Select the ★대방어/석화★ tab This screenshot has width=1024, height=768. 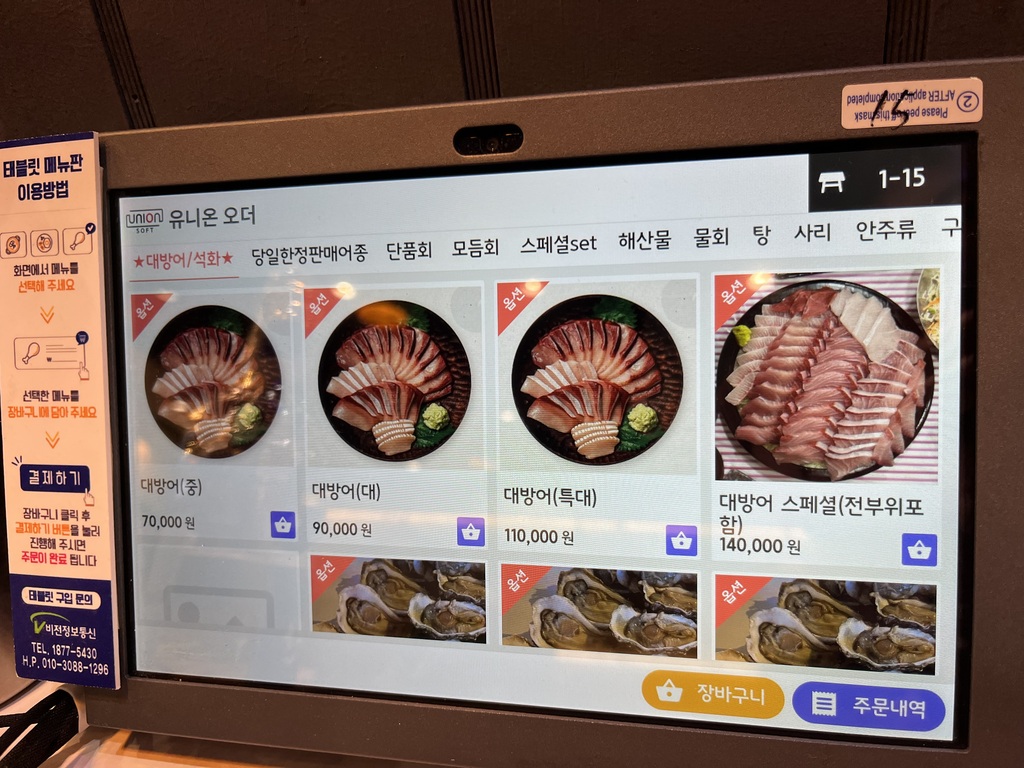tap(184, 261)
